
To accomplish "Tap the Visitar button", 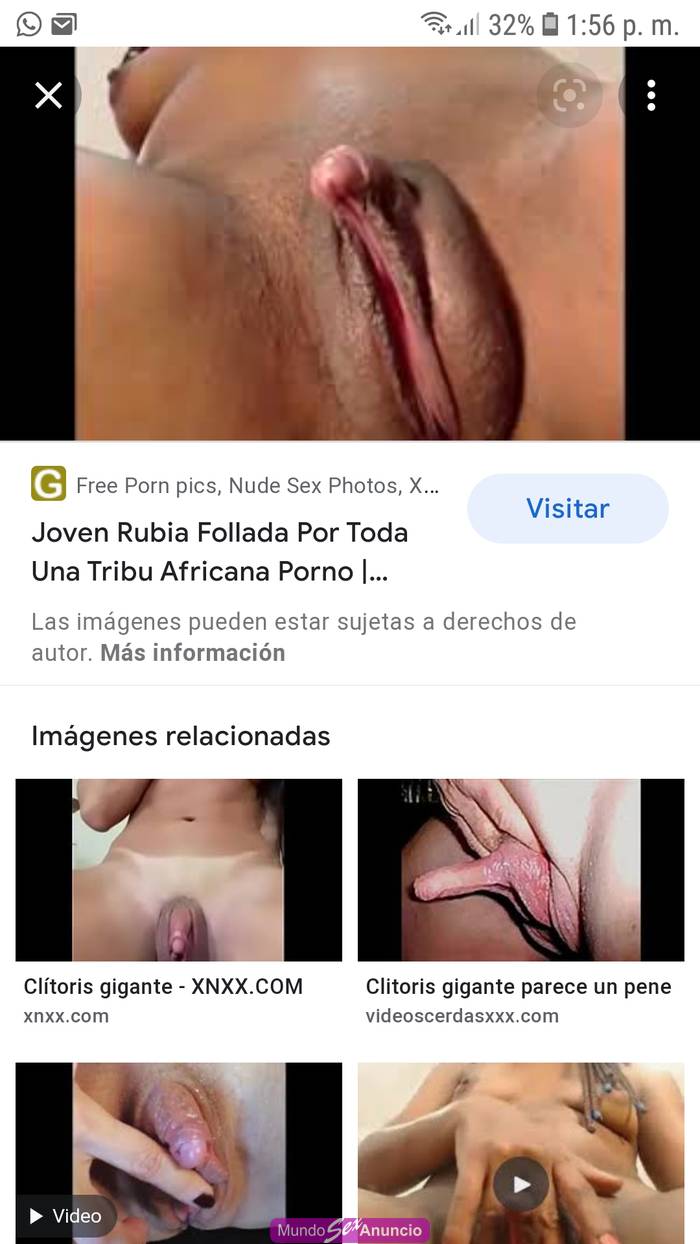I will [567, 508].
